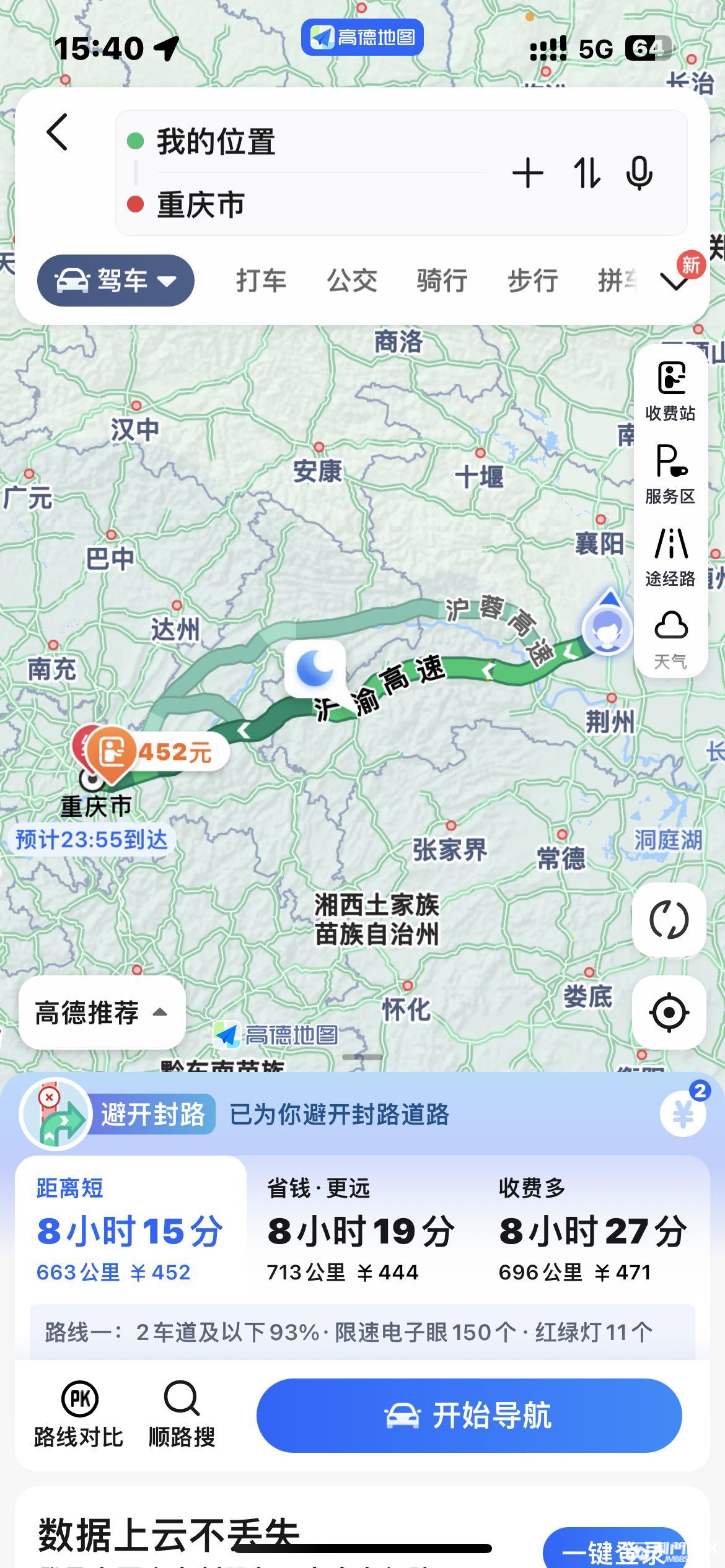Swap start and destination

586,173
